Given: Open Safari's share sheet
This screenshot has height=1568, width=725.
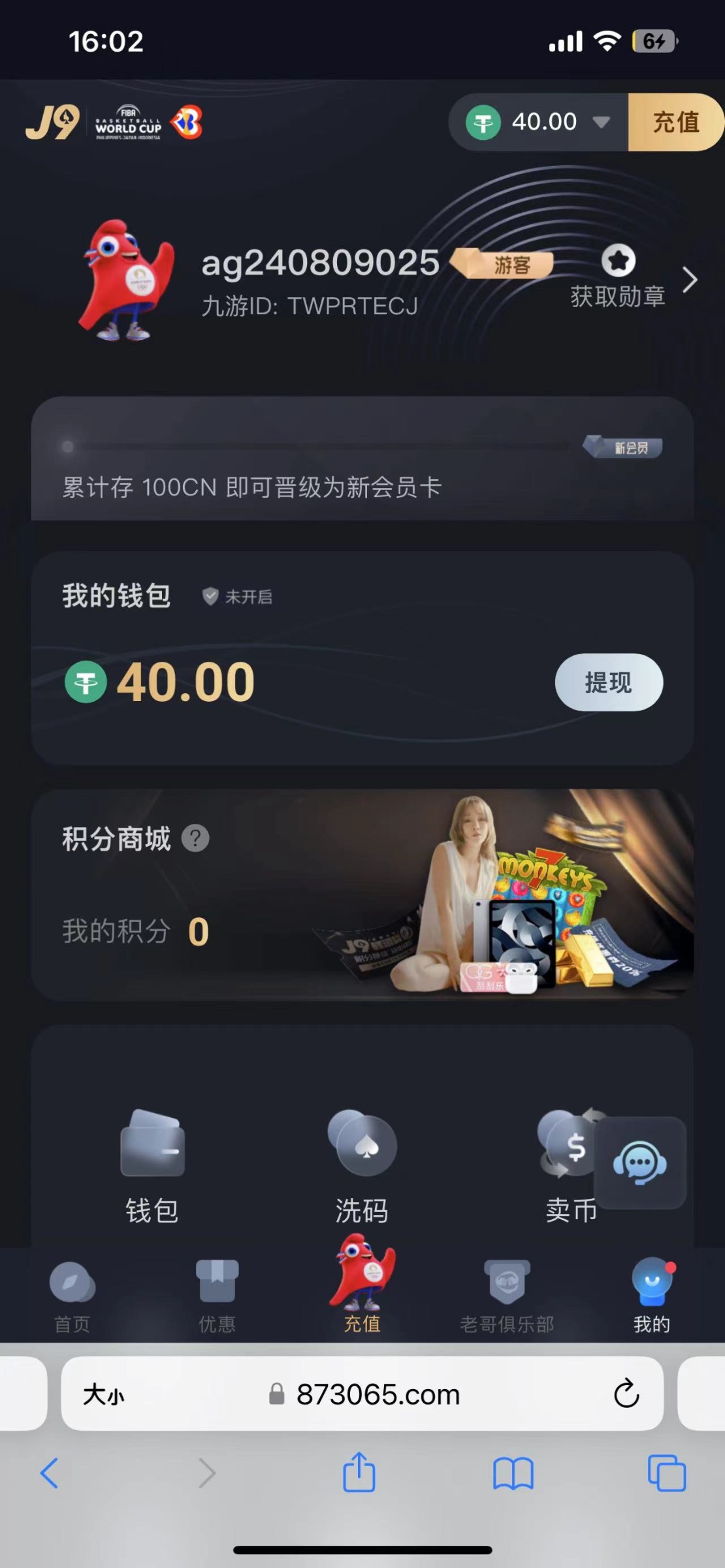Looking at the screenshot, I should [x=359, y=1473].
